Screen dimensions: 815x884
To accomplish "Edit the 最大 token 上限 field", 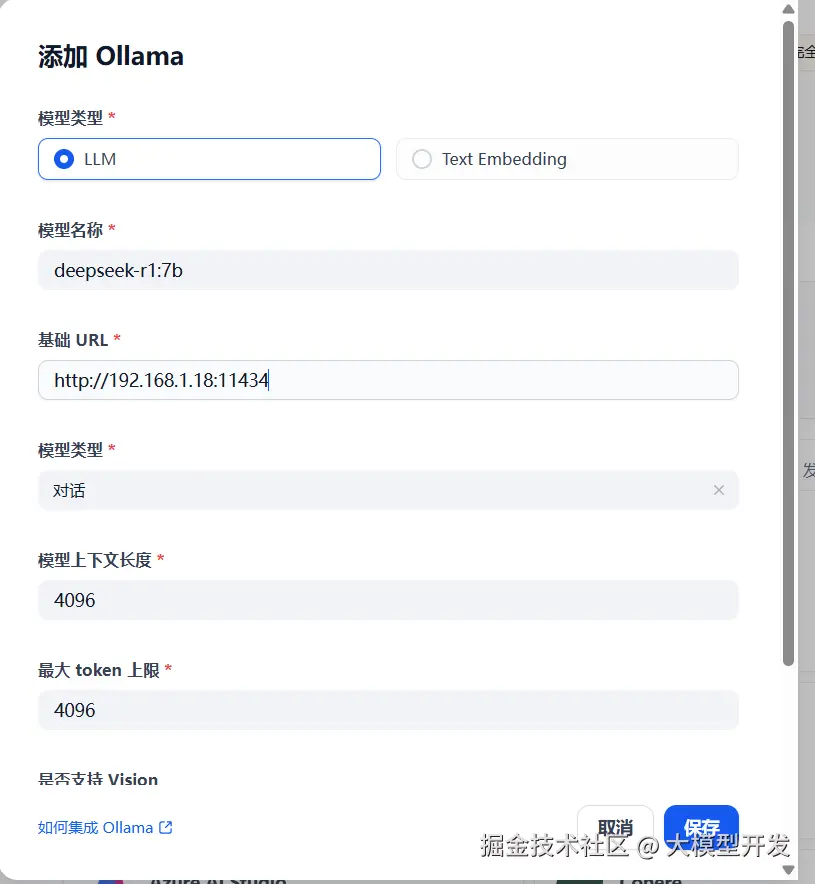I will click(388, 710).
